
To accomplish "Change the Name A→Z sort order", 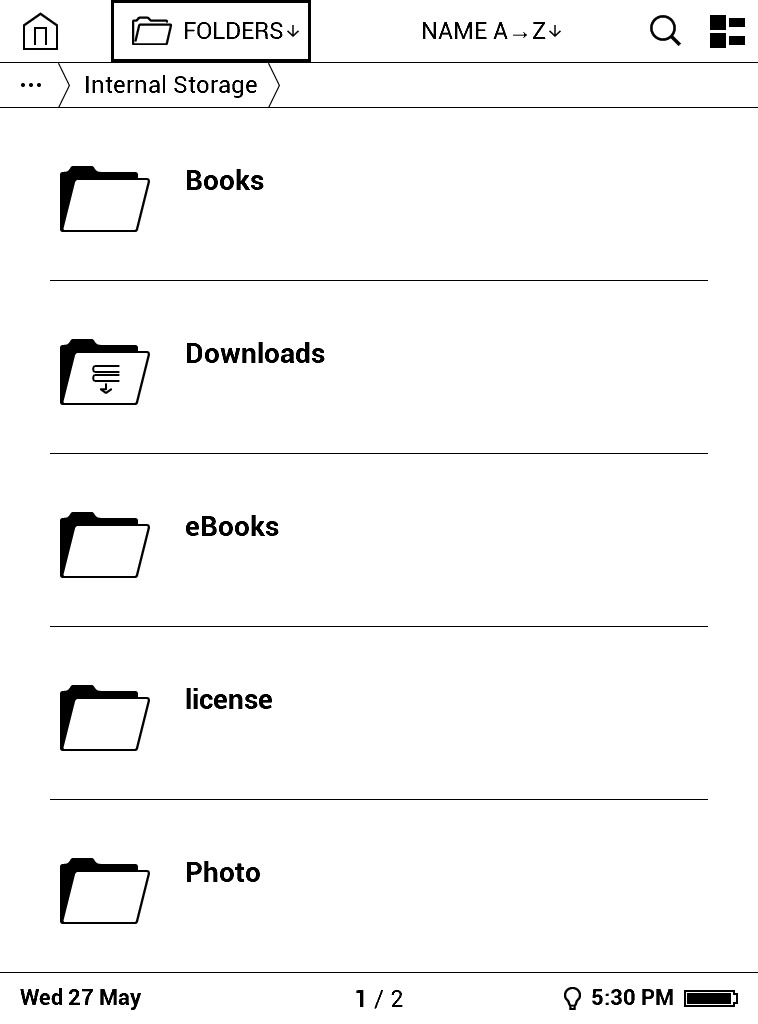I will 491,31.
